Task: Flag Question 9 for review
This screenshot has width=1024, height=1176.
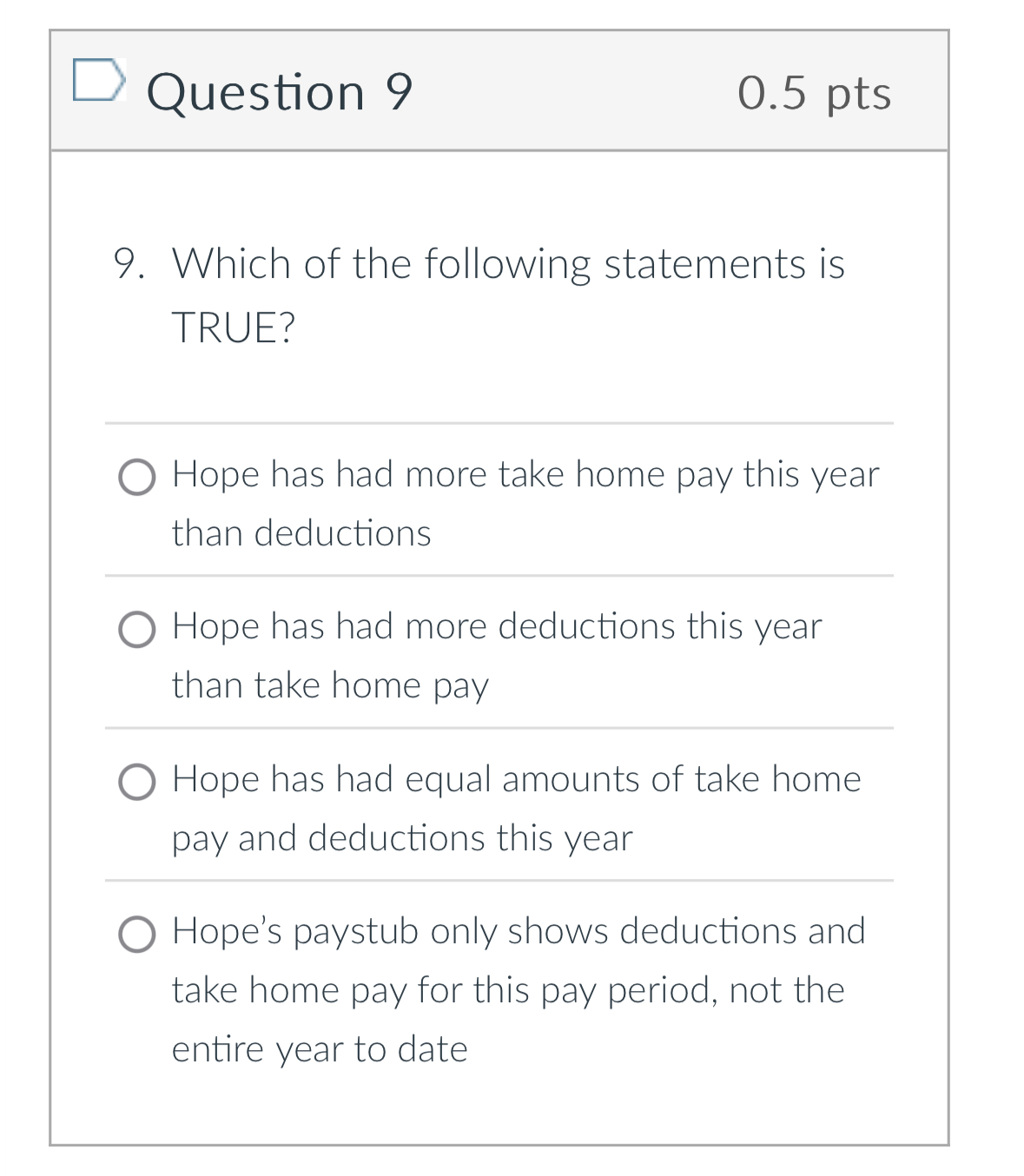Action: tap(97, 81)
